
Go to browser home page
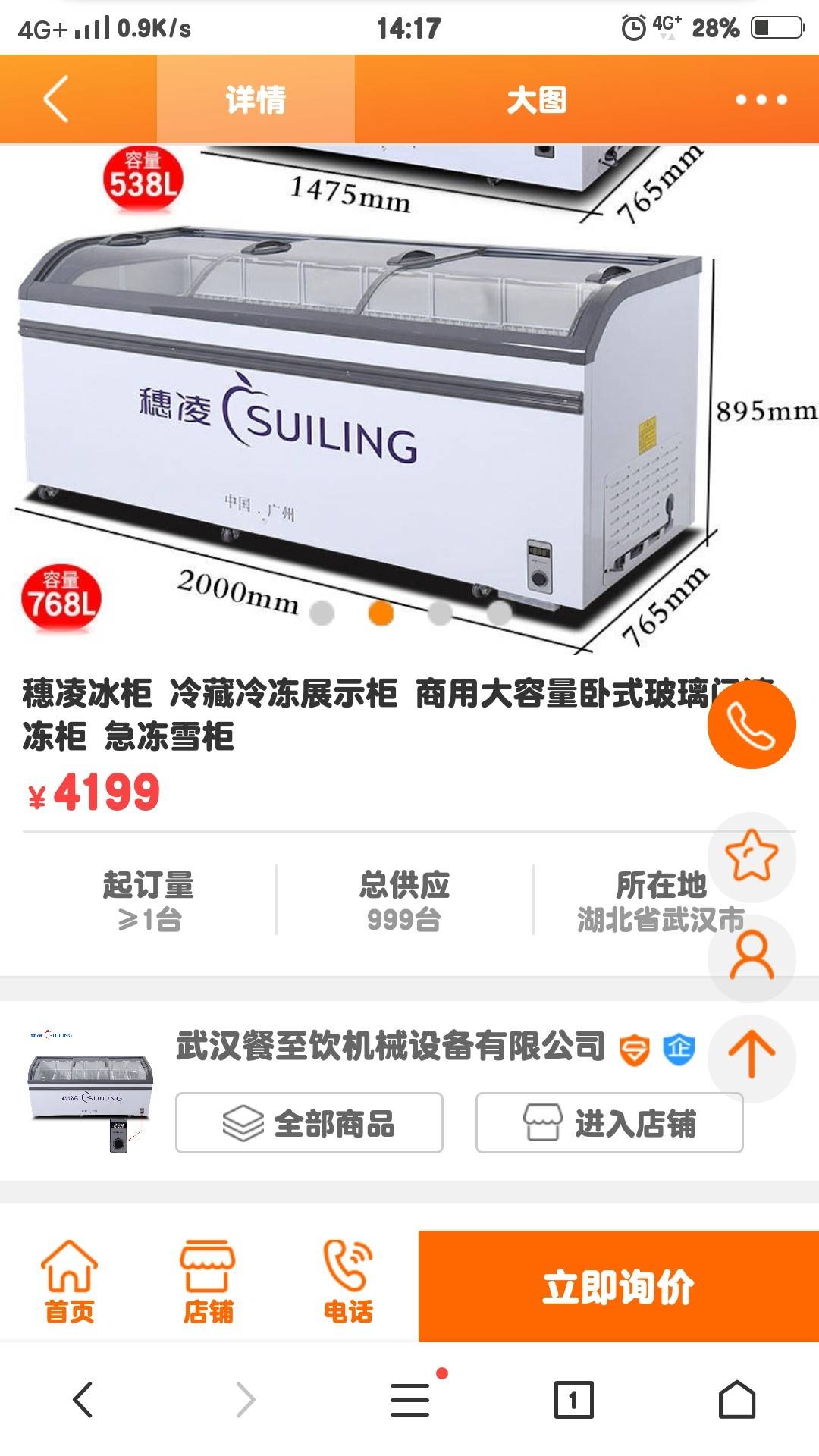coord(736,1400)
